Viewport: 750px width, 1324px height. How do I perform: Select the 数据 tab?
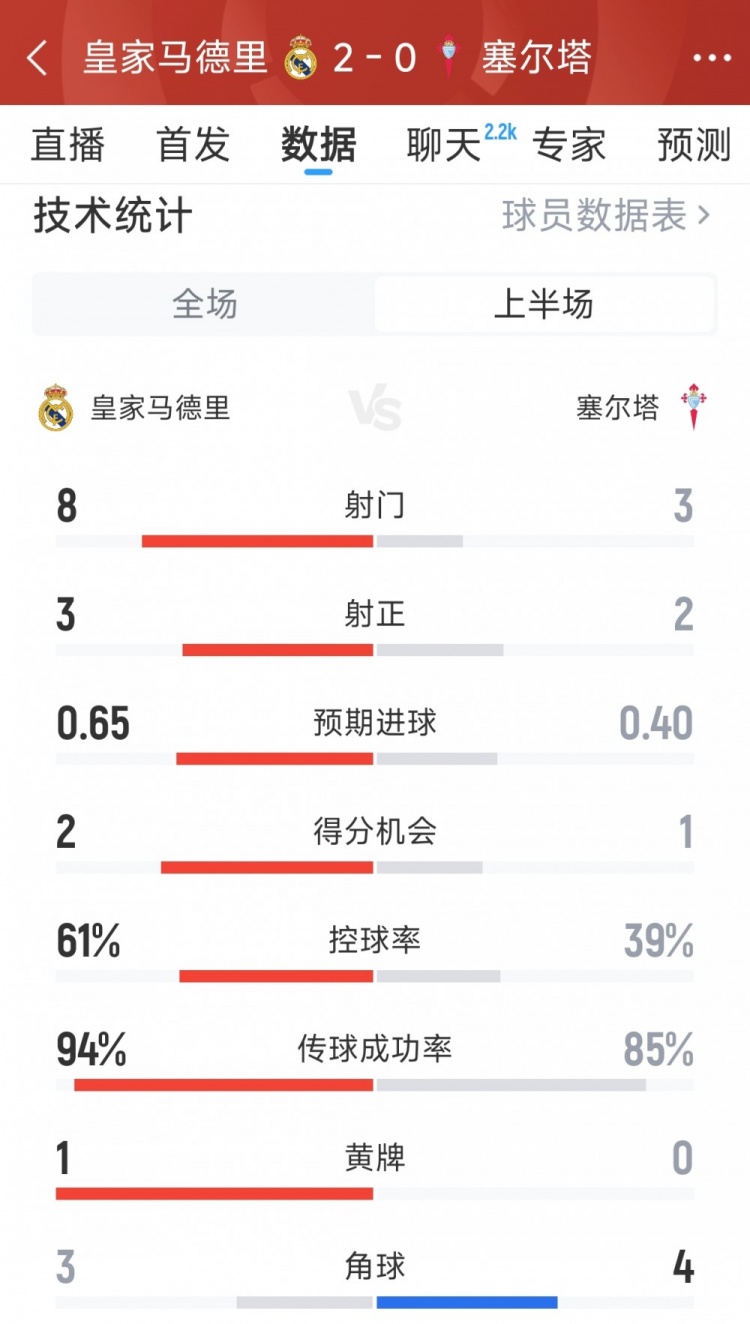point(318,145)
